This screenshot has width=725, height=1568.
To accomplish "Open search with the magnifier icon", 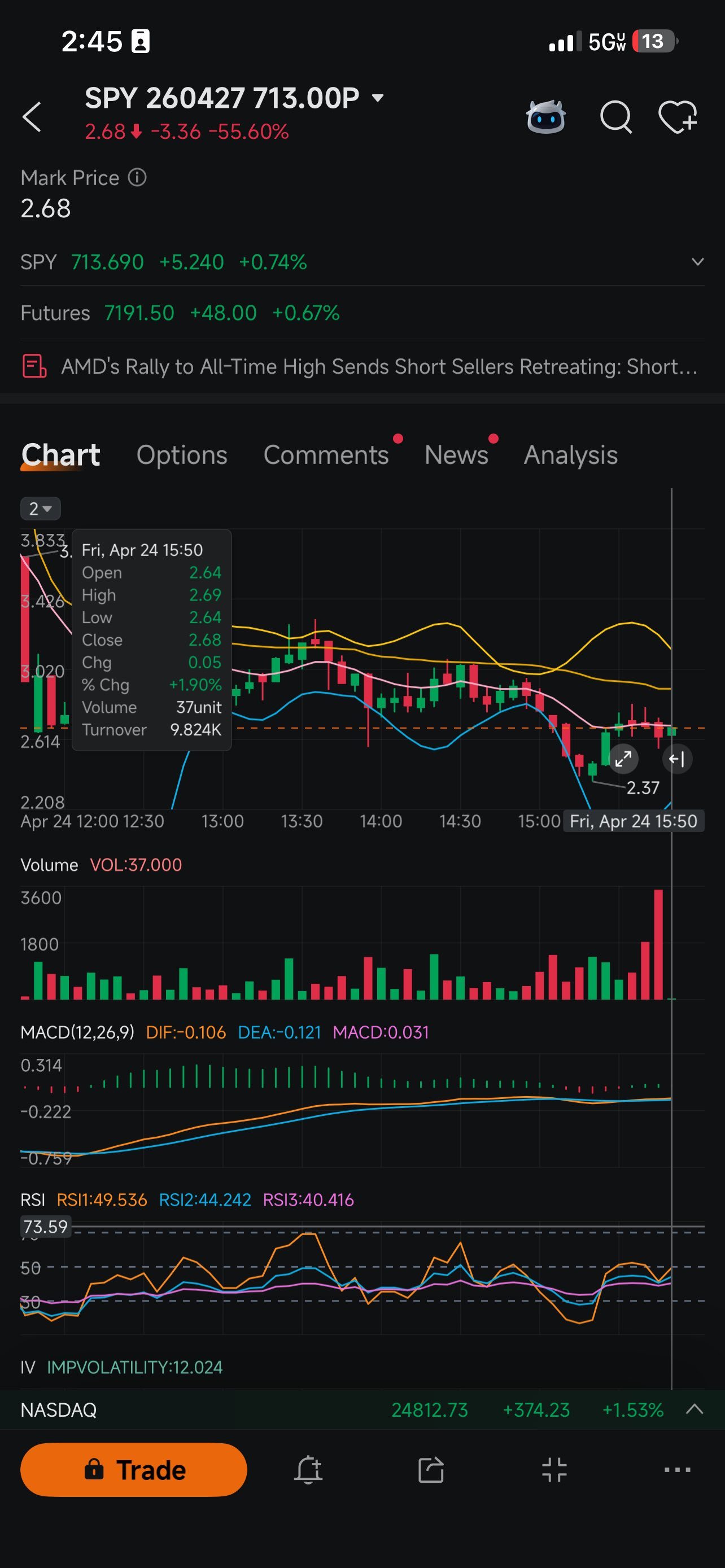I will pyautogui.click(x=616, y=116).
